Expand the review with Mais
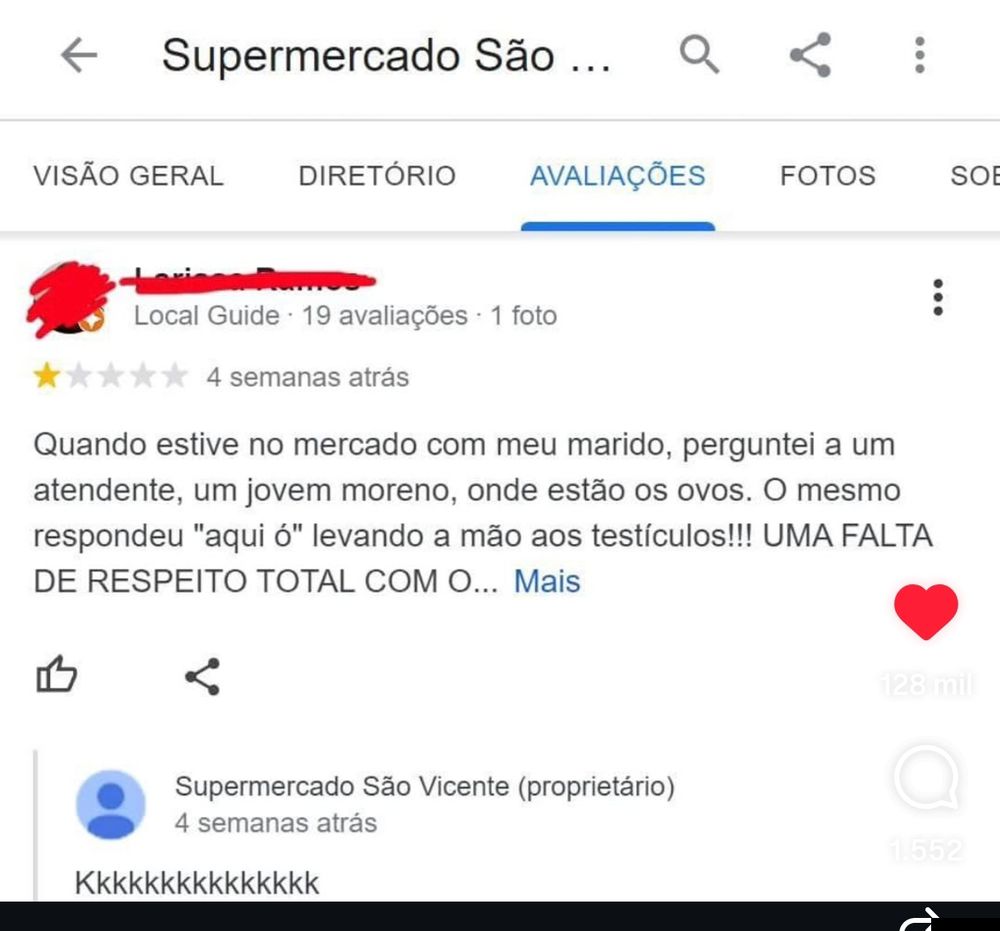 [x=547, y=581]
